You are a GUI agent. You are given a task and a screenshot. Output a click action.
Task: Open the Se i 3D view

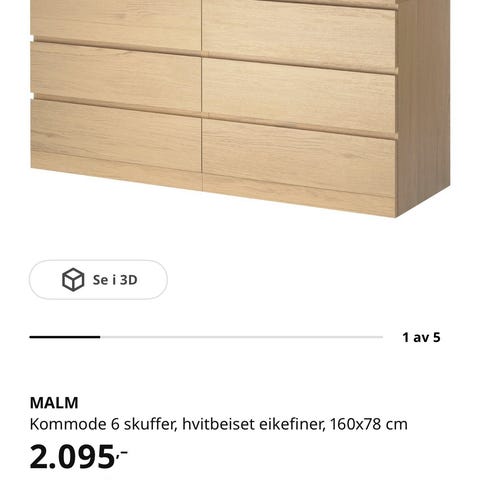pyautogui.click(x=98, y=280)
